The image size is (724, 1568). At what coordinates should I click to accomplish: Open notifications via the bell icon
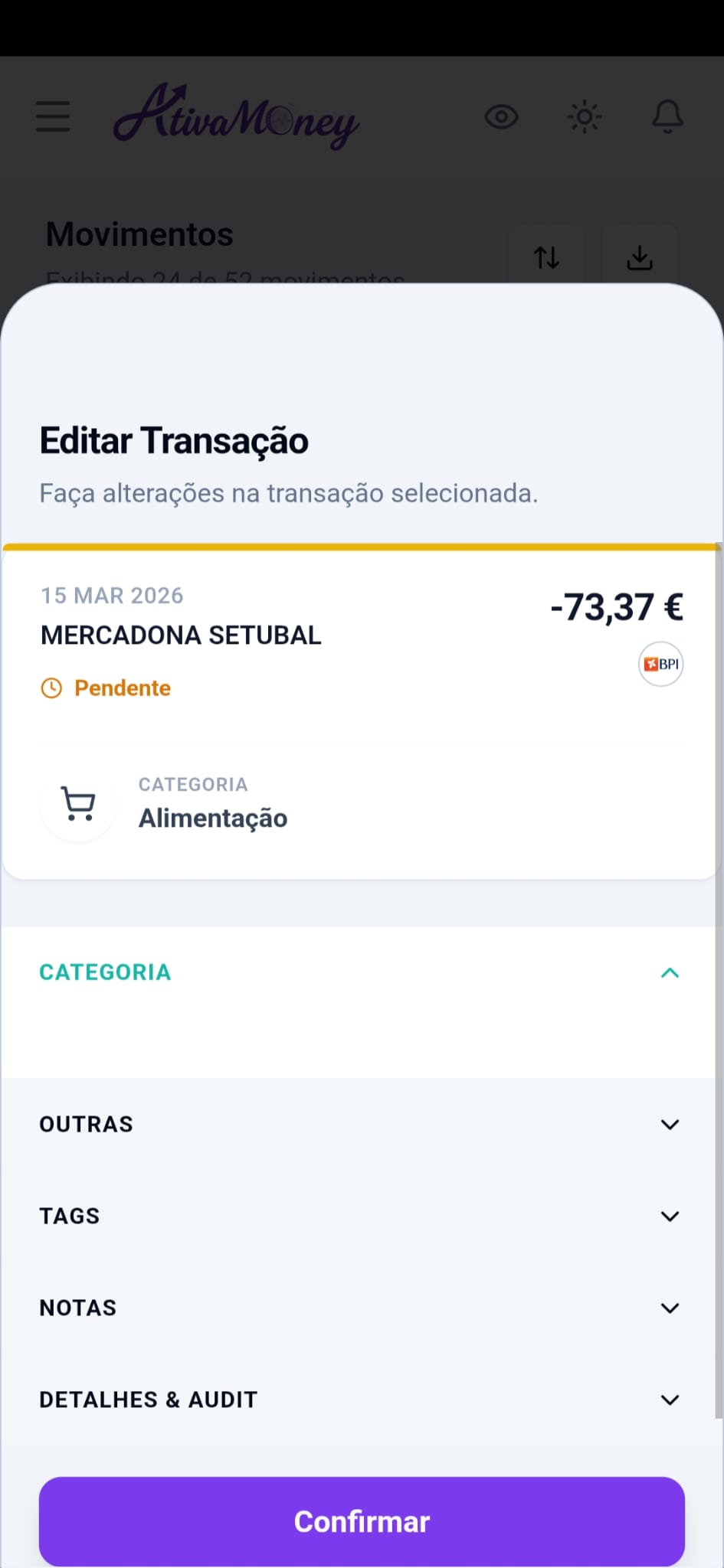(667, 116)
